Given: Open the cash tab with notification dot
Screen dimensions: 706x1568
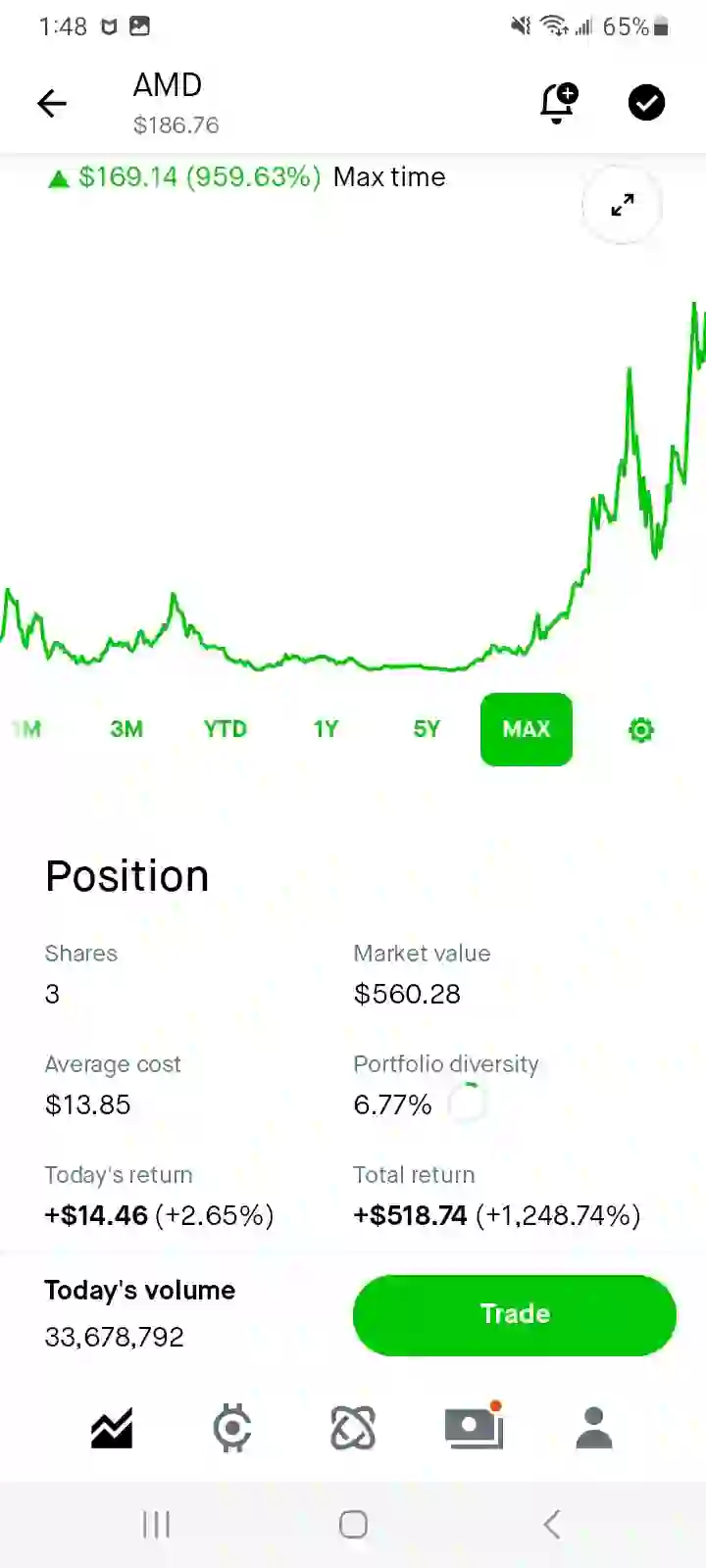Looking at the screenshot, I should point(475,1426).
